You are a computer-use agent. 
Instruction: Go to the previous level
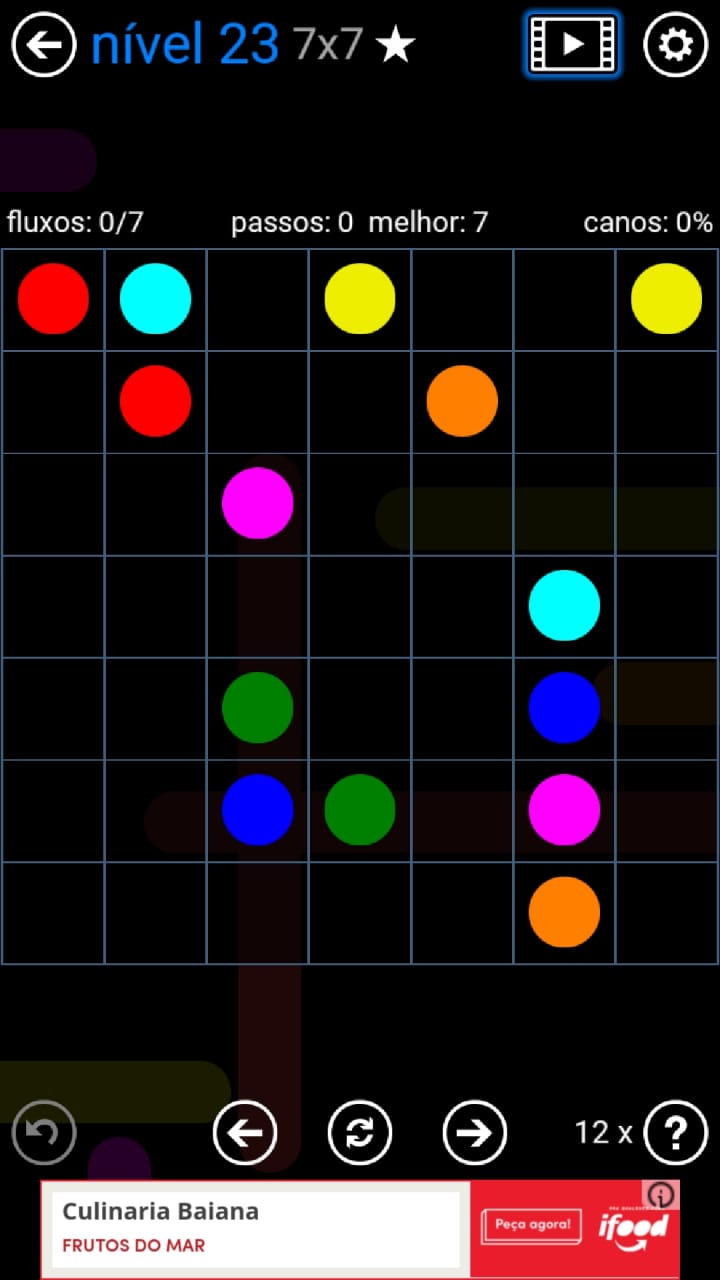245,1132
